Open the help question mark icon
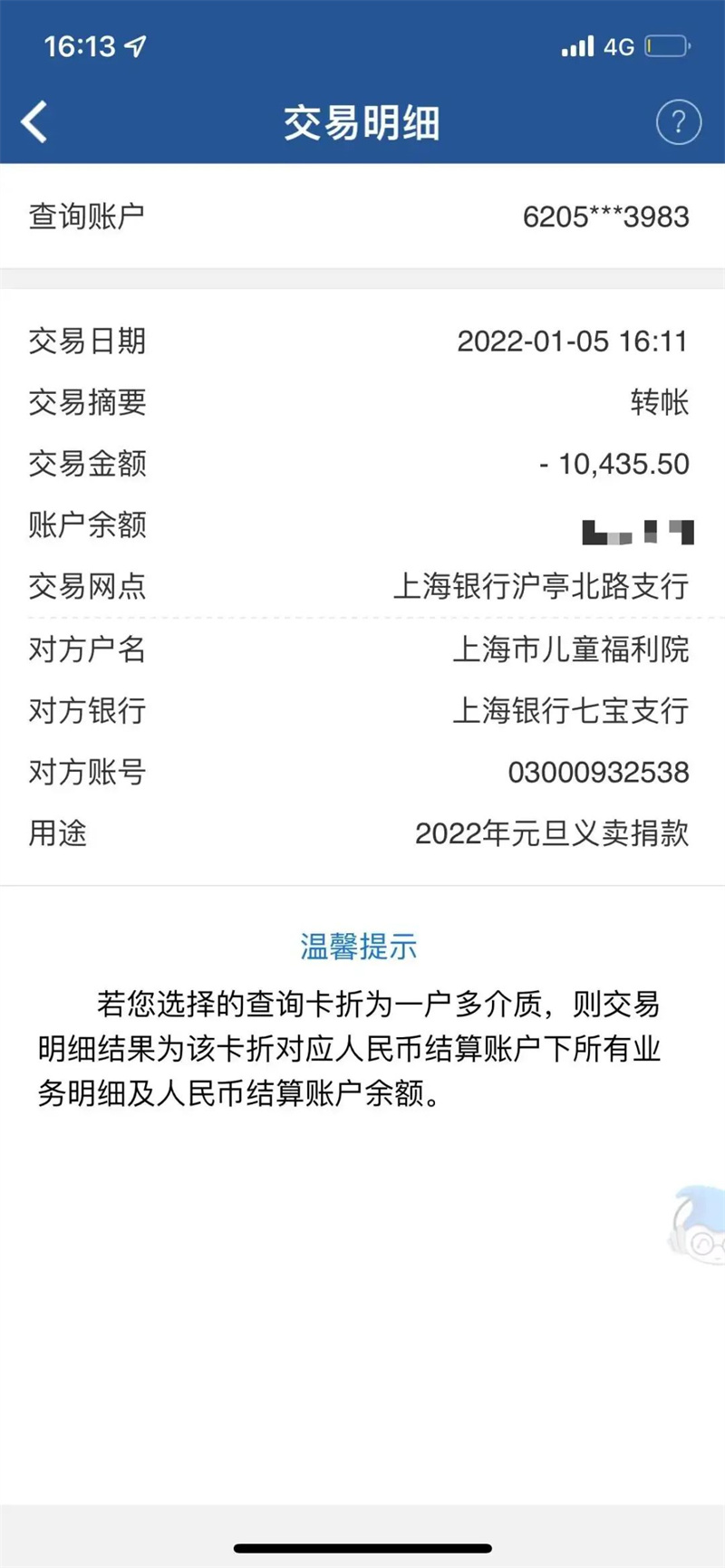725x1568 pixels. (x=678, y=122)
